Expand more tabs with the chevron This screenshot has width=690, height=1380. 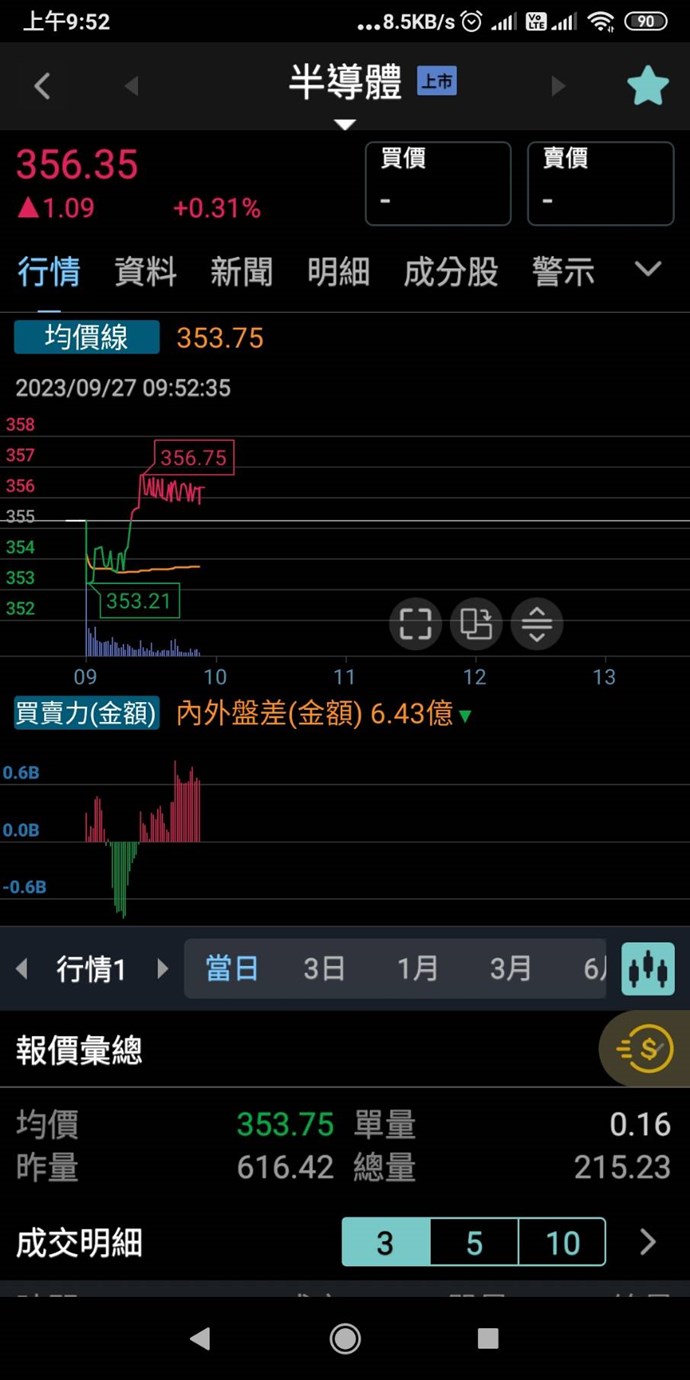[649, 269]
